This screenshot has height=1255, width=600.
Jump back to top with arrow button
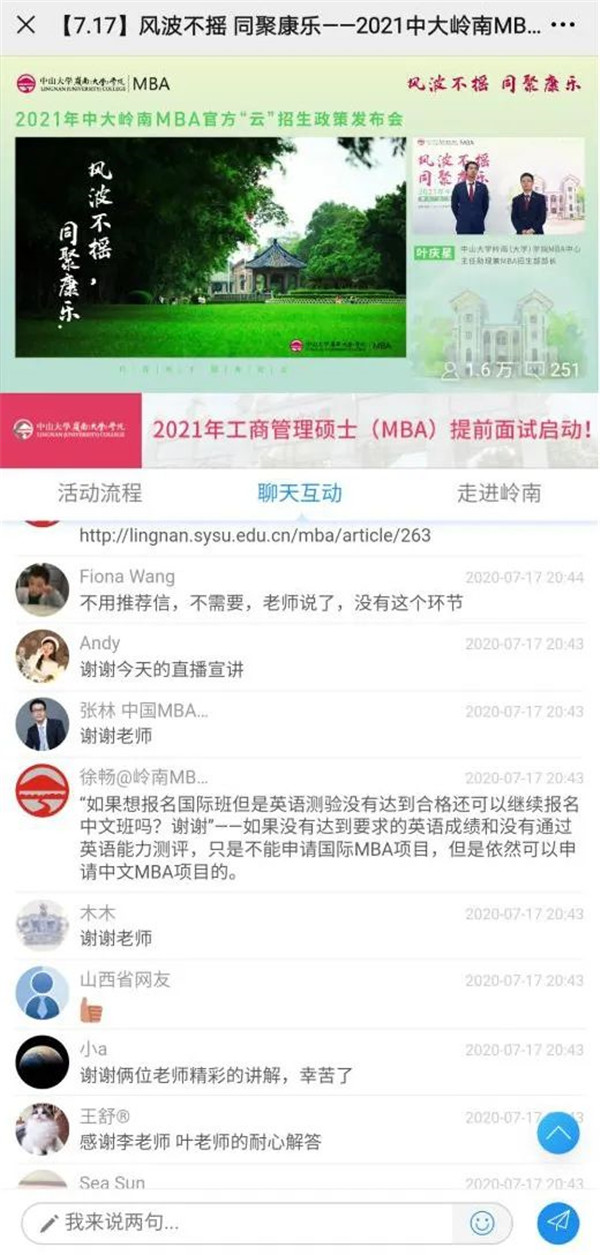(x=559, y=1133)
